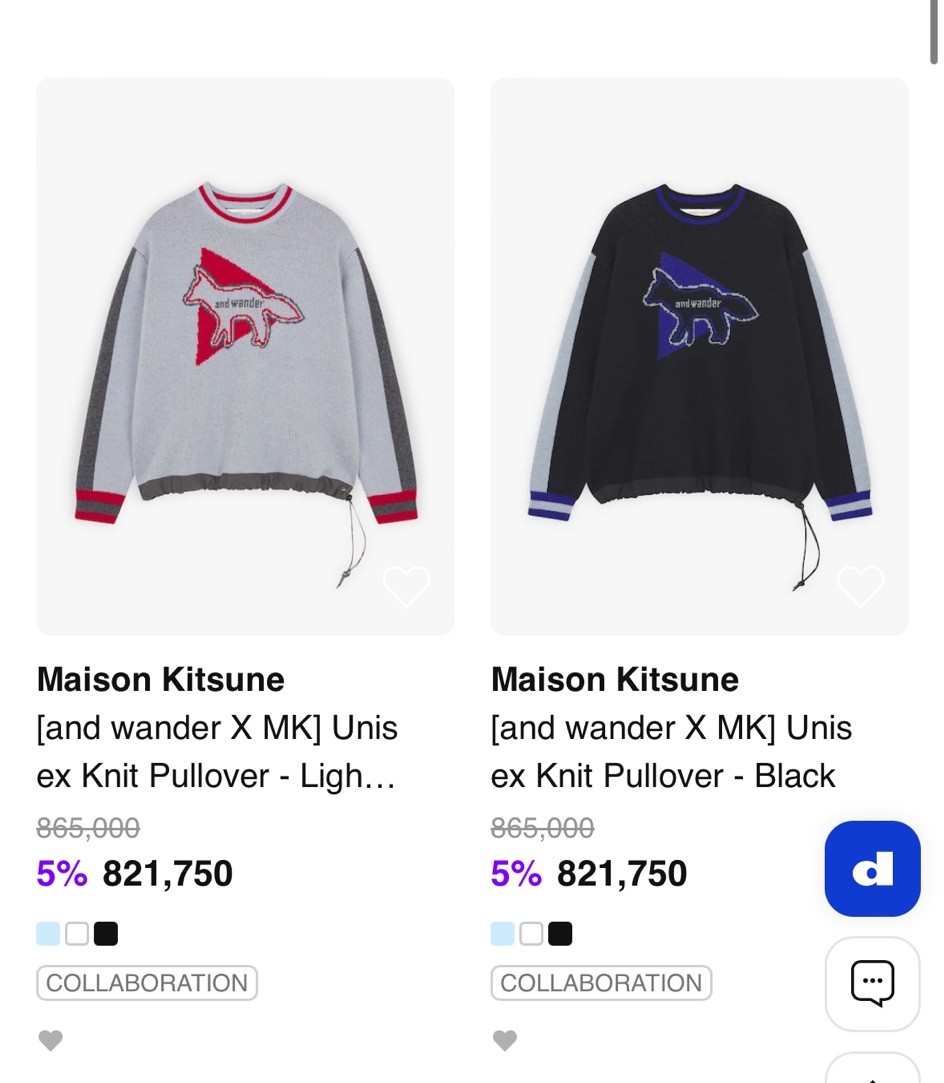Open the Light Grey knit pullover product image
The height and width of the screenshot is (1083, 944).
[x=245, y=356]
